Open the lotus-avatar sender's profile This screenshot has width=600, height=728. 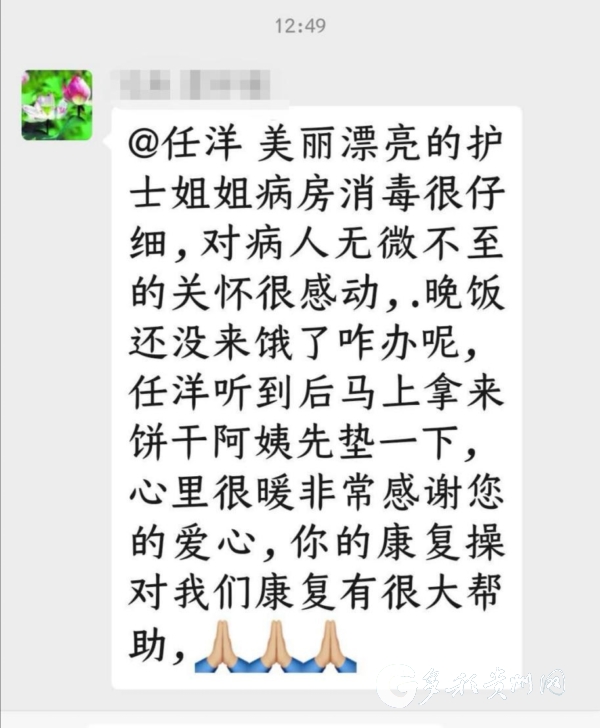(x=57, y=105)
